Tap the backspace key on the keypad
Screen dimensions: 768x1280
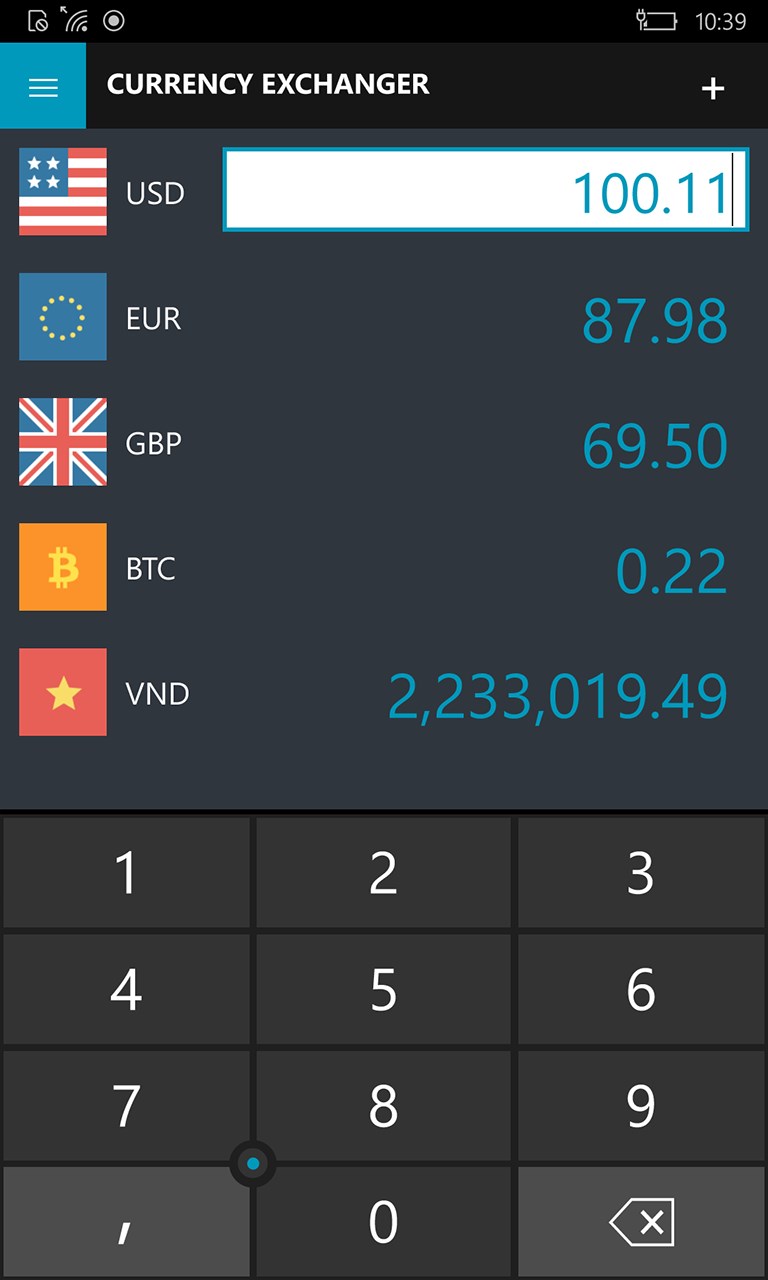coord(640,1220)
